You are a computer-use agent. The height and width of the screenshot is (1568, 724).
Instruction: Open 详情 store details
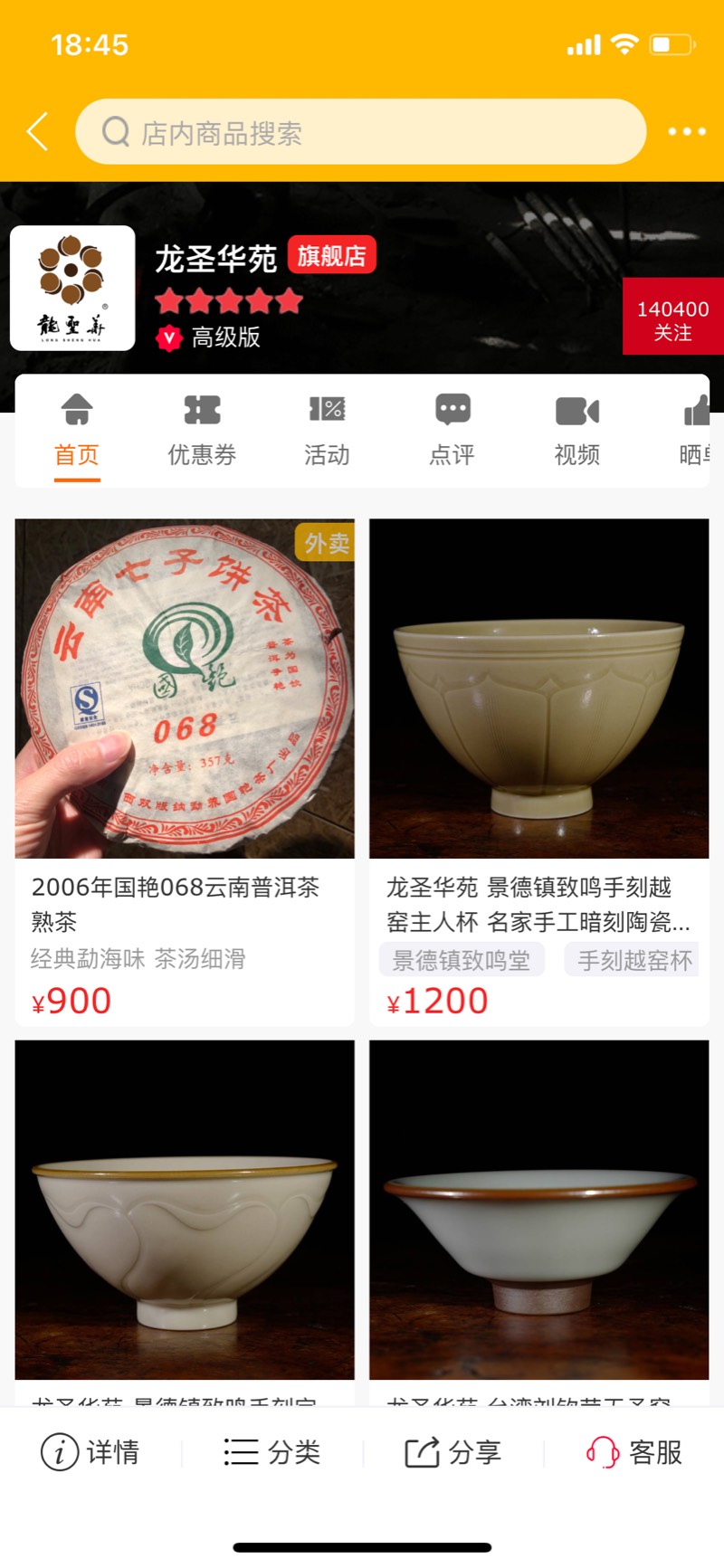tap(90, 1451)
